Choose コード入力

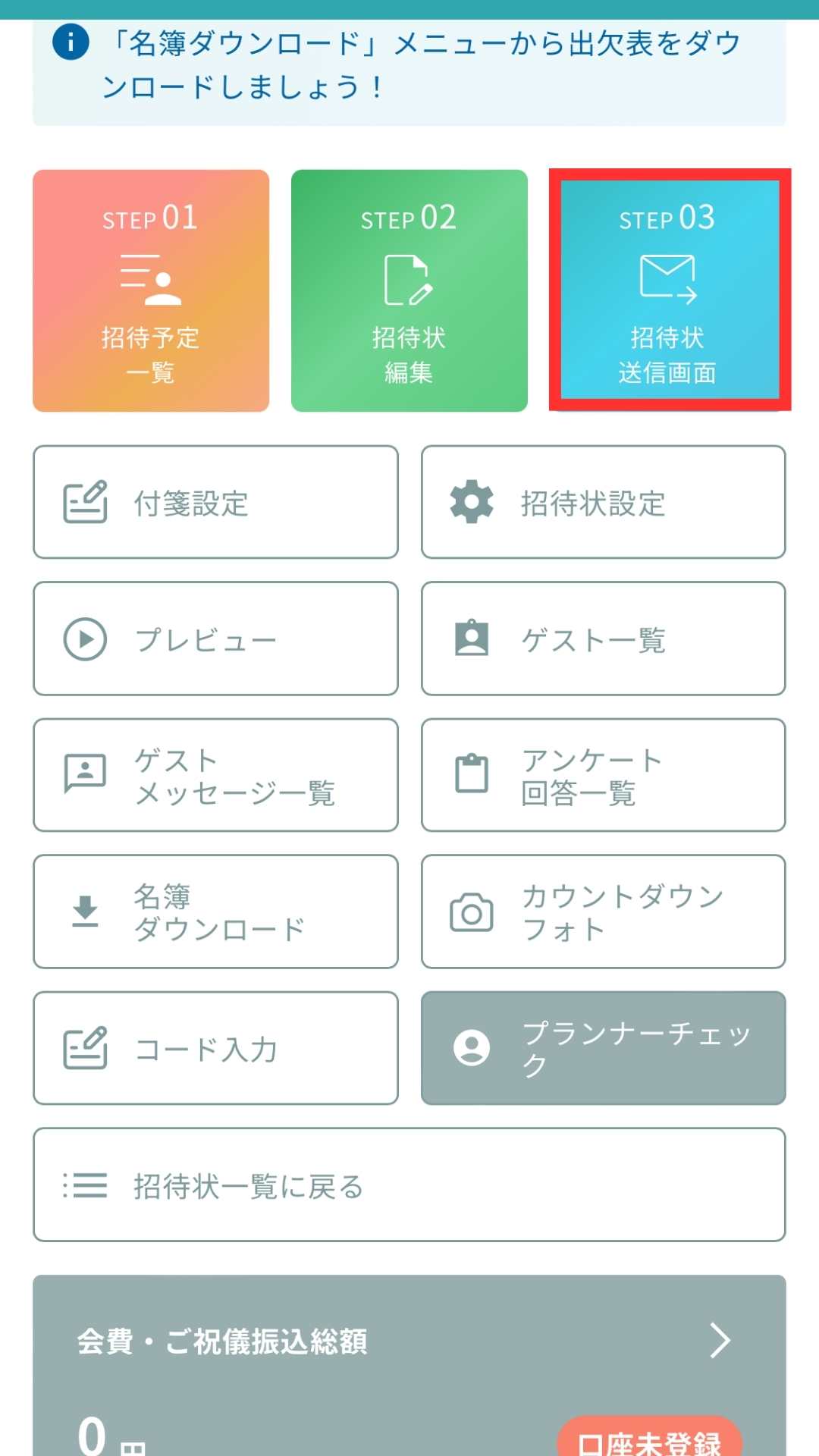215,1048
